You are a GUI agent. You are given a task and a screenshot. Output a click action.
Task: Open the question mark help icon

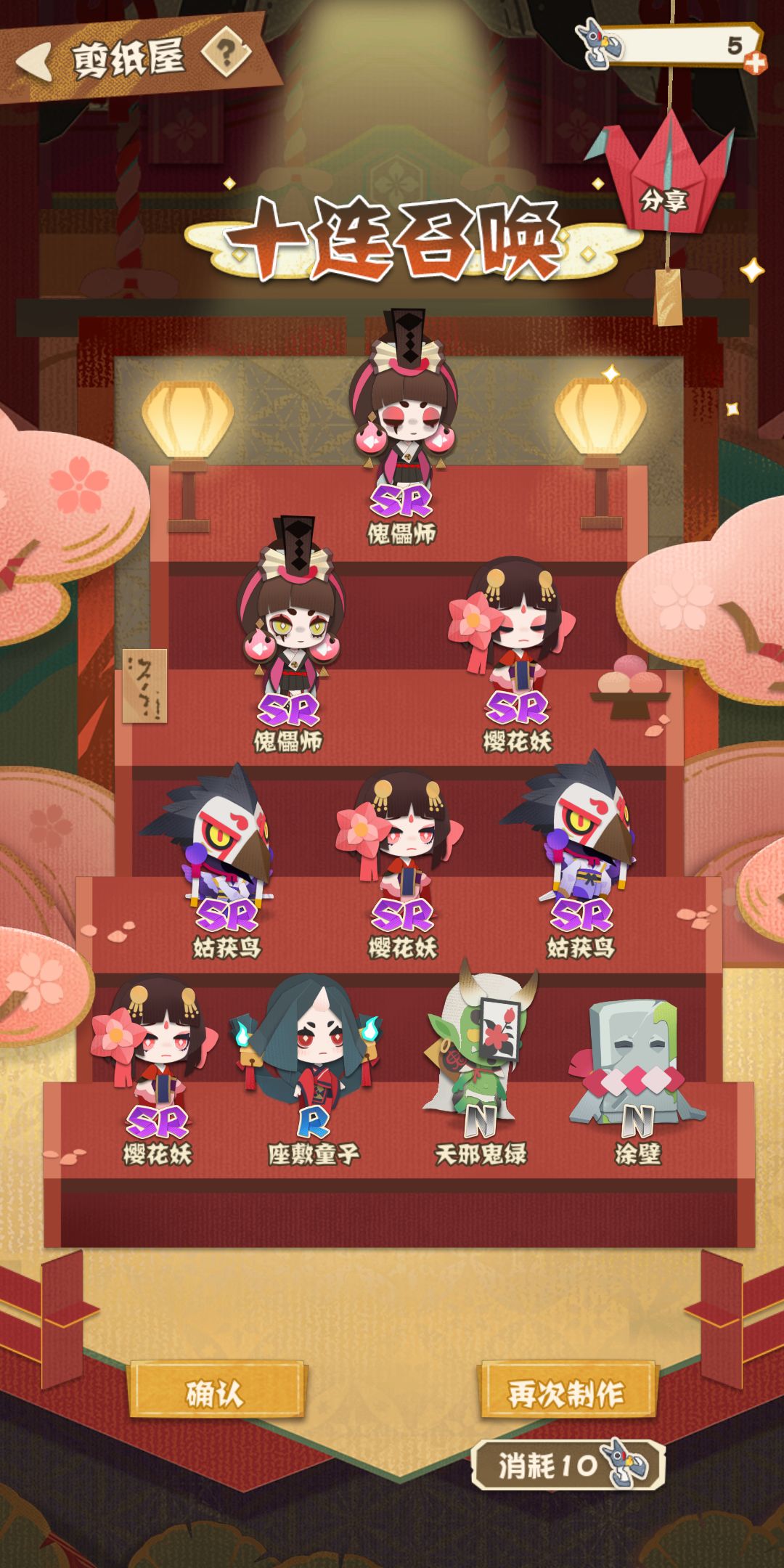click(x=226, y=53)
